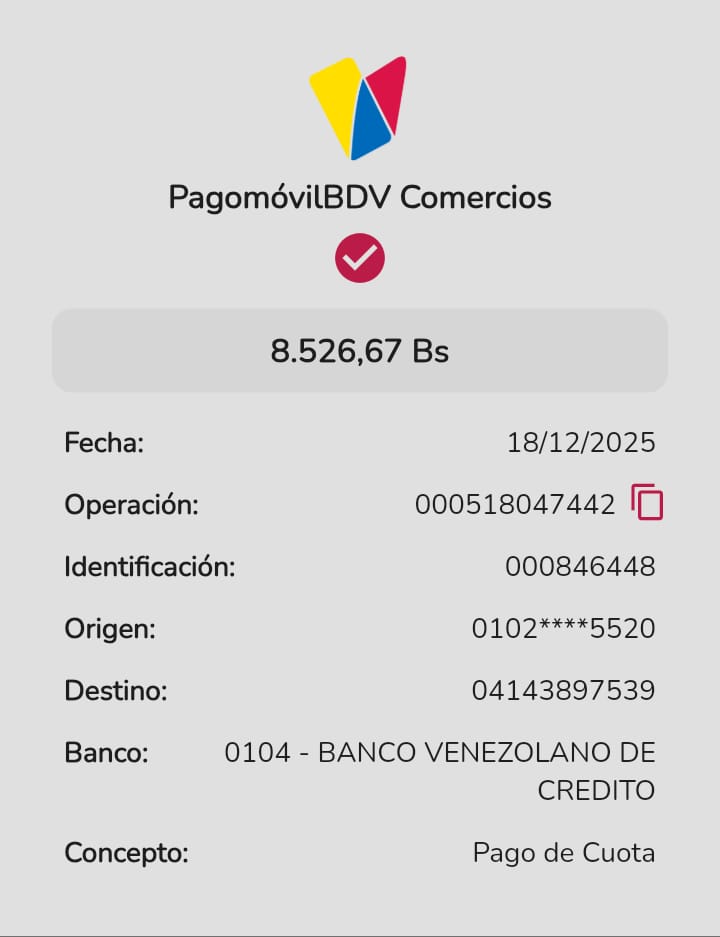Screen dimensions: 720x937
Task: Copy the operation number 000518047442
Action: [647, 503]
